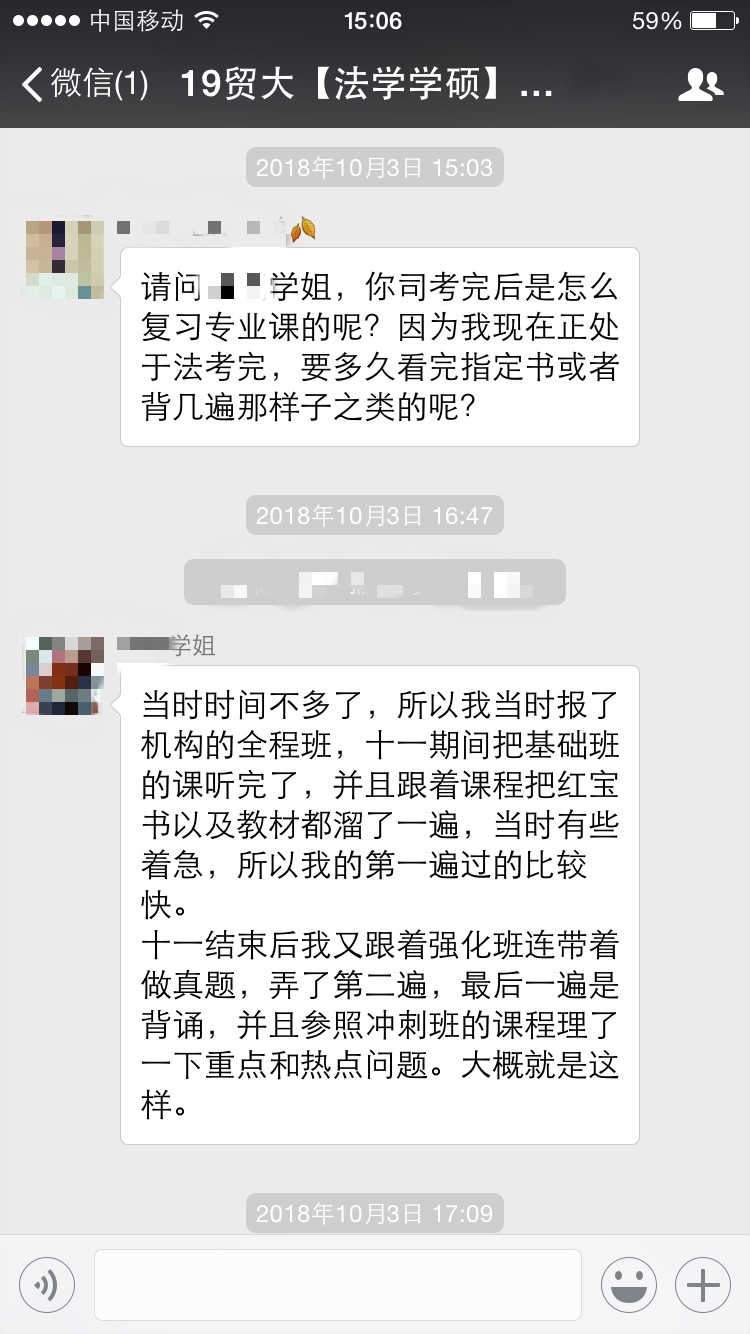
Task: Focus the message text field
Action: (338, 1285)
